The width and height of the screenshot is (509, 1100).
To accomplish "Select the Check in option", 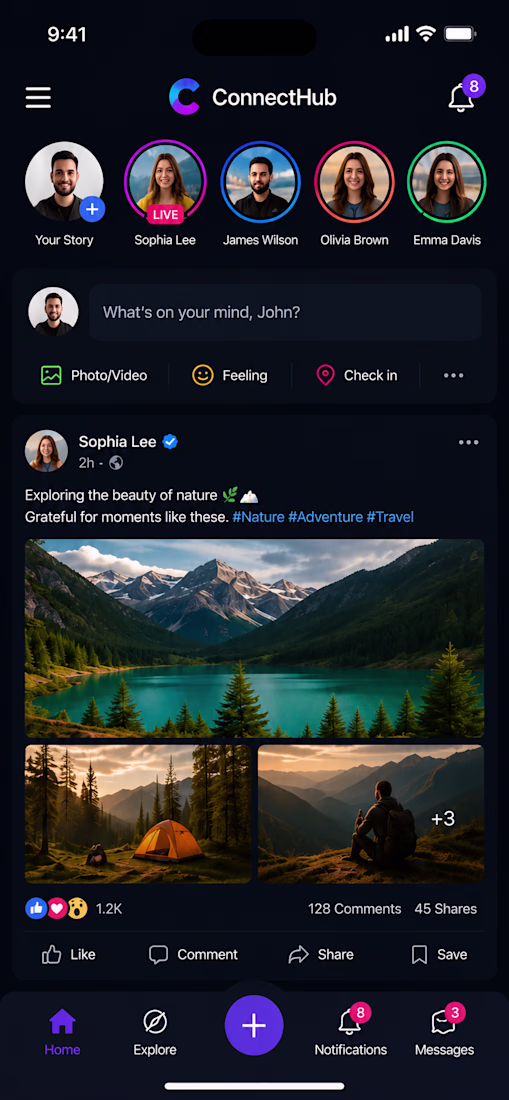I will 357,375.
